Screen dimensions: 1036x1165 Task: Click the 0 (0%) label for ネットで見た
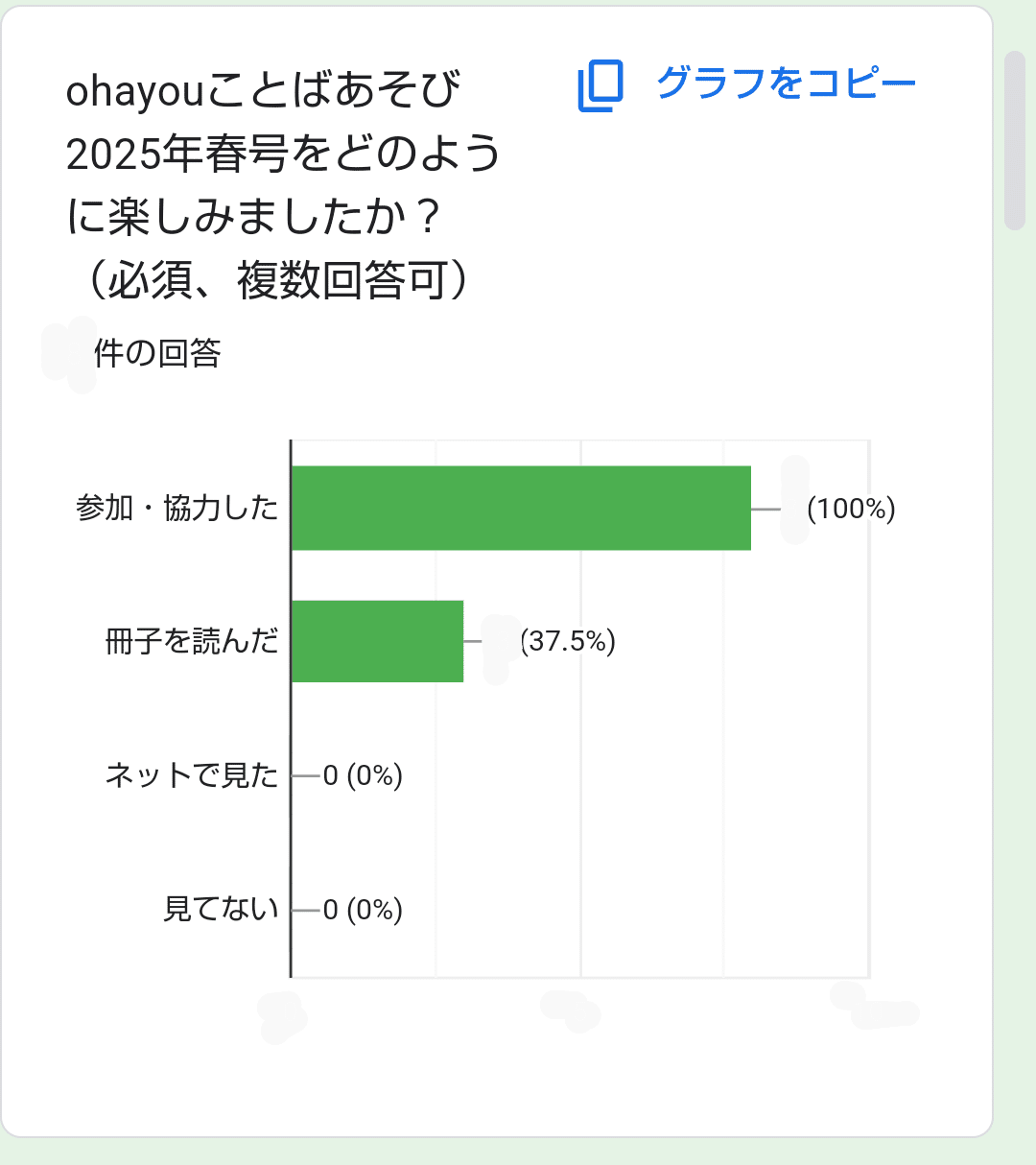365,777
